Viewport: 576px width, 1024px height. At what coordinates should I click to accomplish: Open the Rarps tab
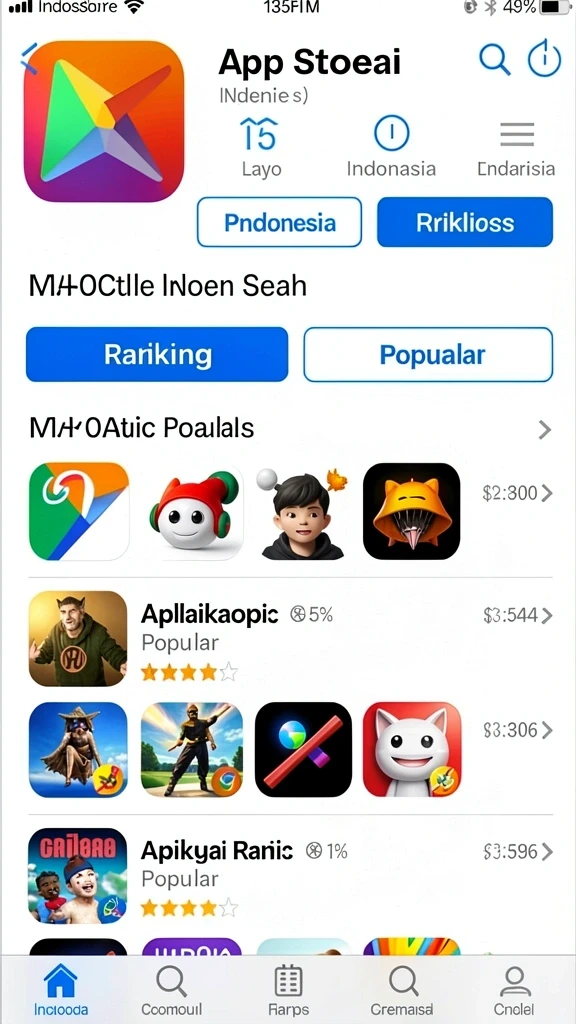288,989
